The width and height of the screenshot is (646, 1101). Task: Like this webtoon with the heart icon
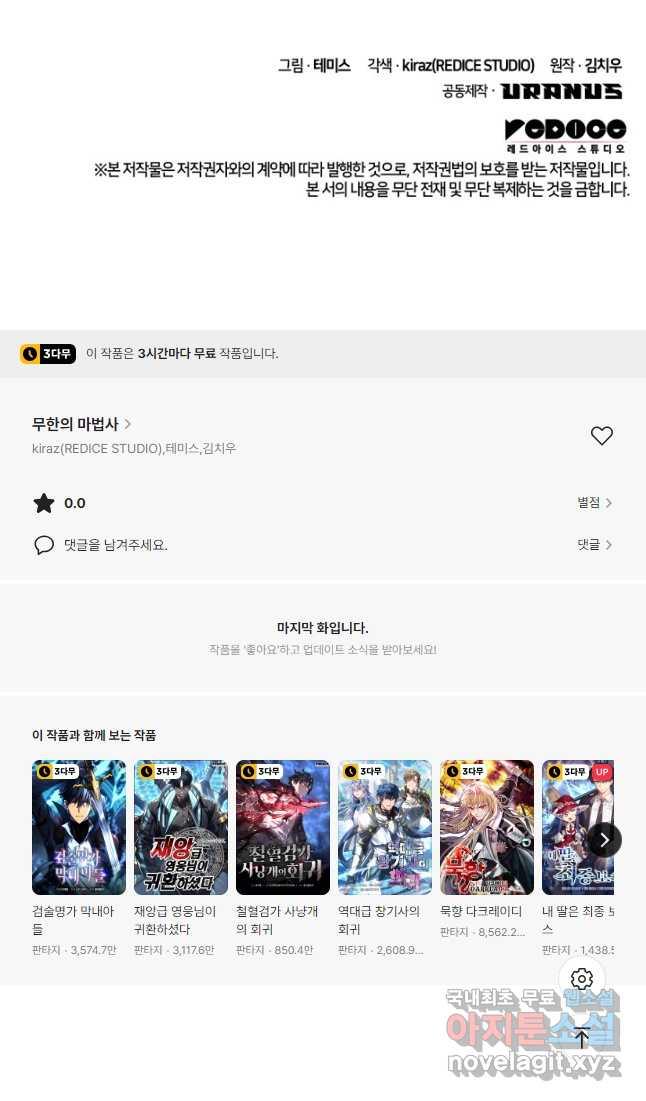click(x=601, y=436)
